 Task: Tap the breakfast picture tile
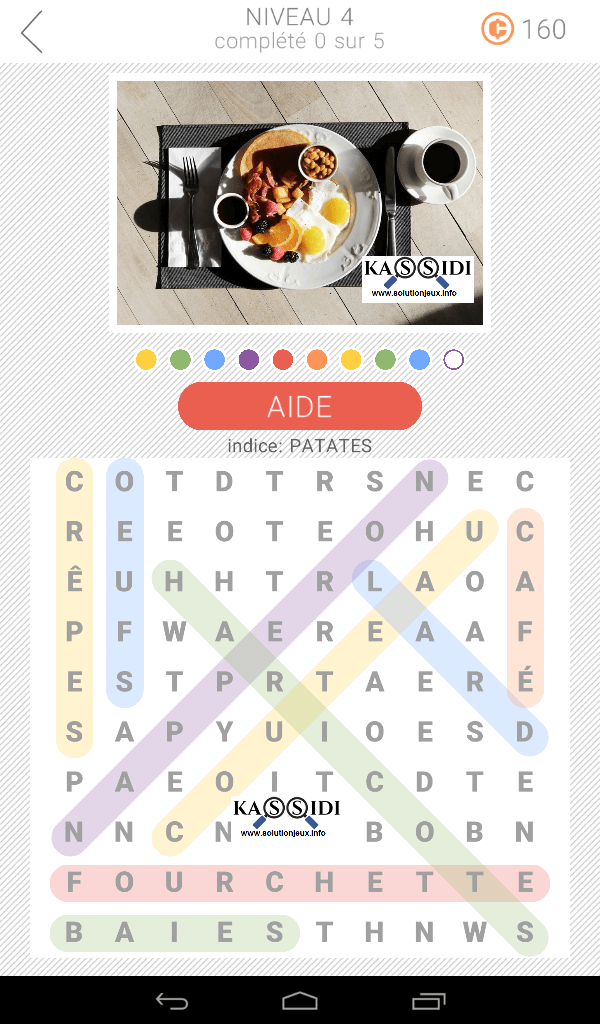point(300,203)
